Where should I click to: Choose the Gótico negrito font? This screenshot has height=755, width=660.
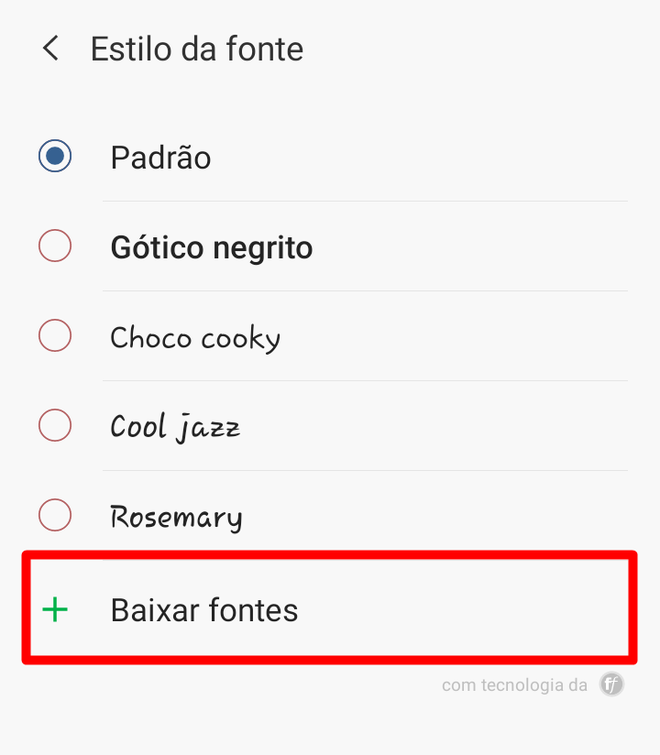click(x=55, y=247)
